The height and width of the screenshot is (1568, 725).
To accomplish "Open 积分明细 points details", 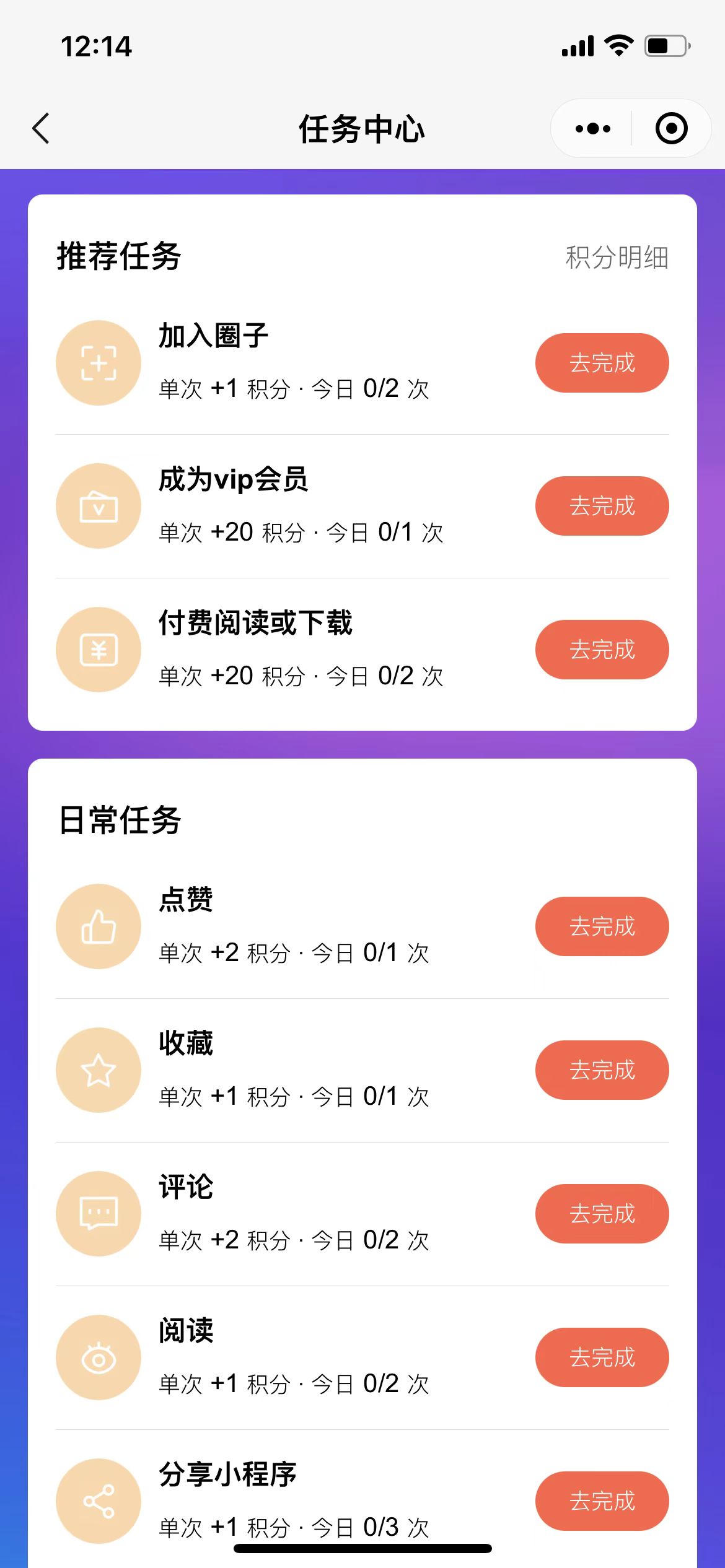I will click(x=617, y=258).
